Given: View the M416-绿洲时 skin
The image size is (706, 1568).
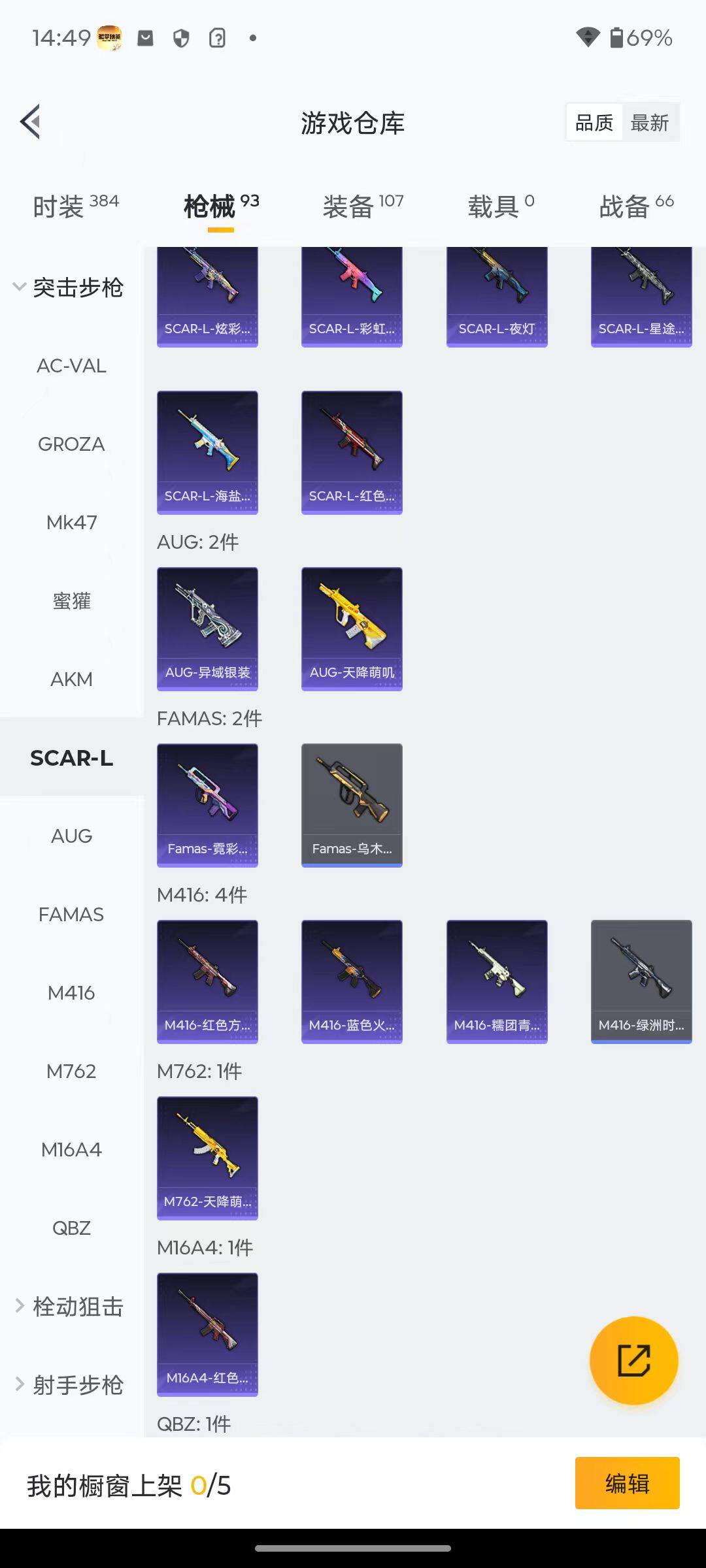Looking at the screenshot, I should [641, 981].
